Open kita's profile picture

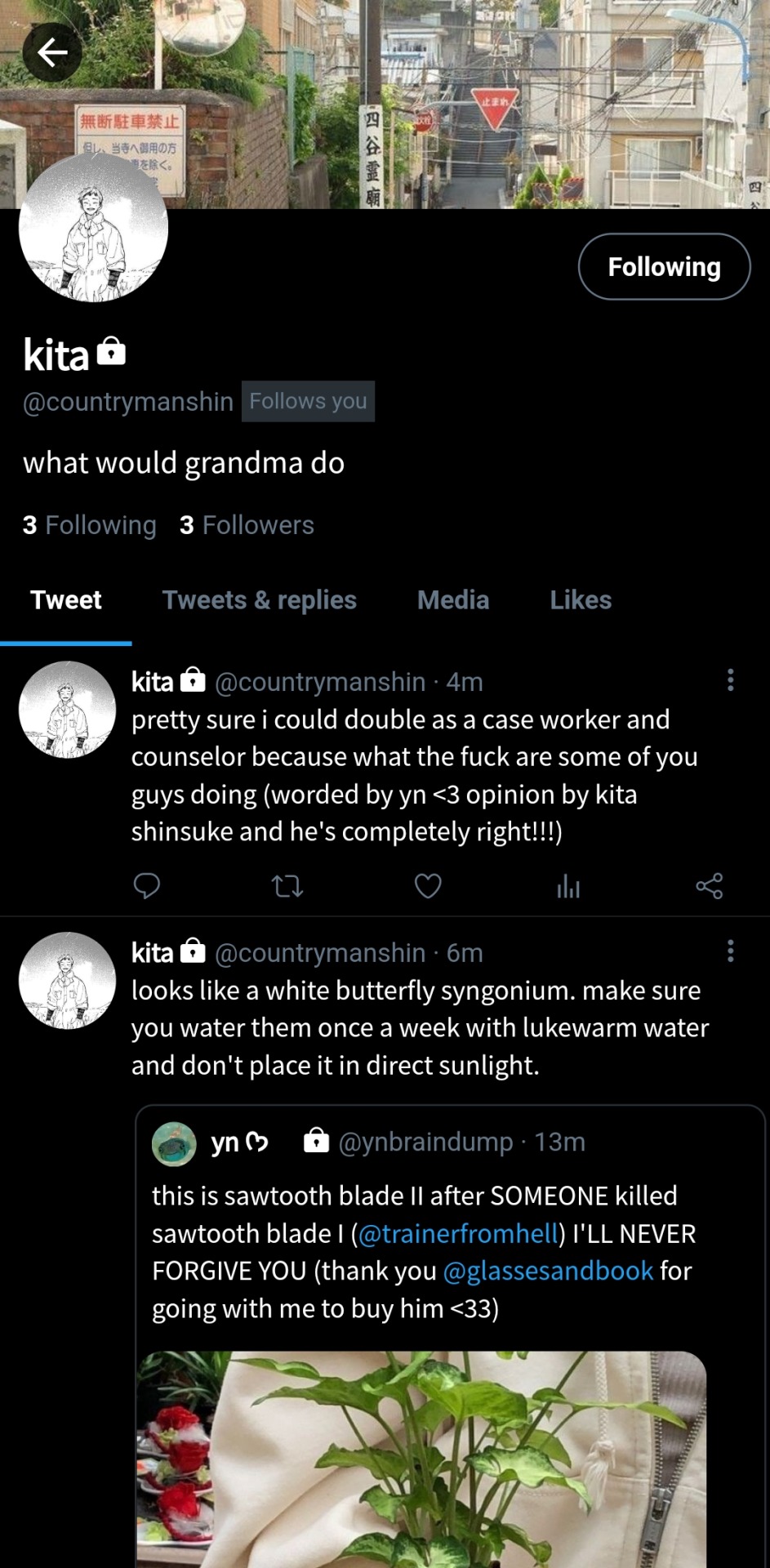click(94, 228)
